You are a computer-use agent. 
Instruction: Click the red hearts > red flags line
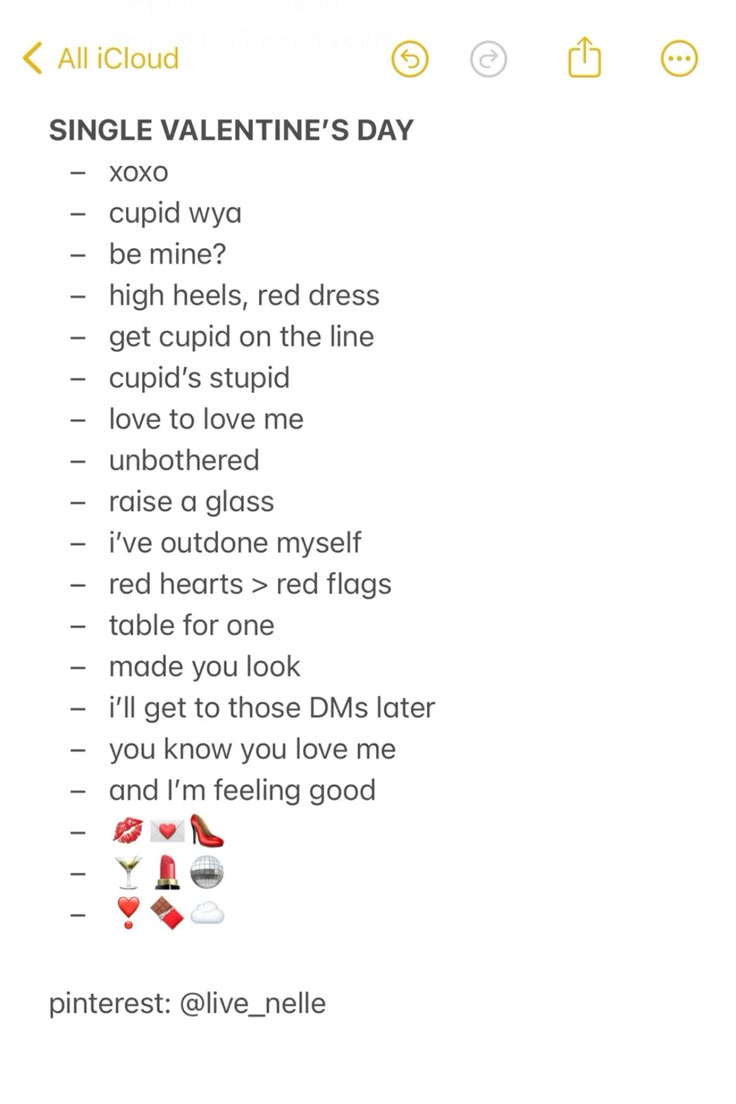[250, 584]
